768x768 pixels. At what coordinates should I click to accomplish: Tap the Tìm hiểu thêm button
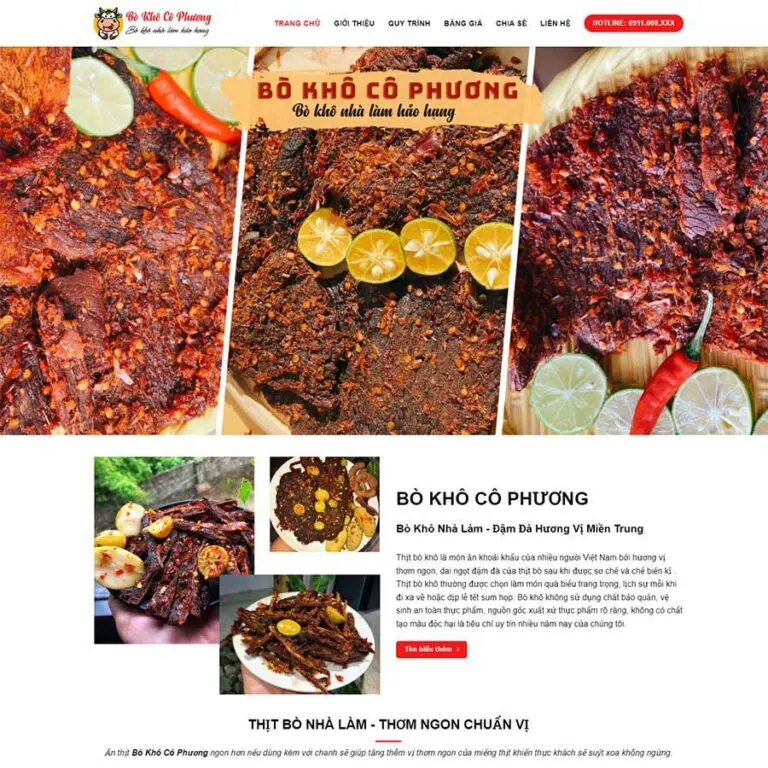(431, 649)
